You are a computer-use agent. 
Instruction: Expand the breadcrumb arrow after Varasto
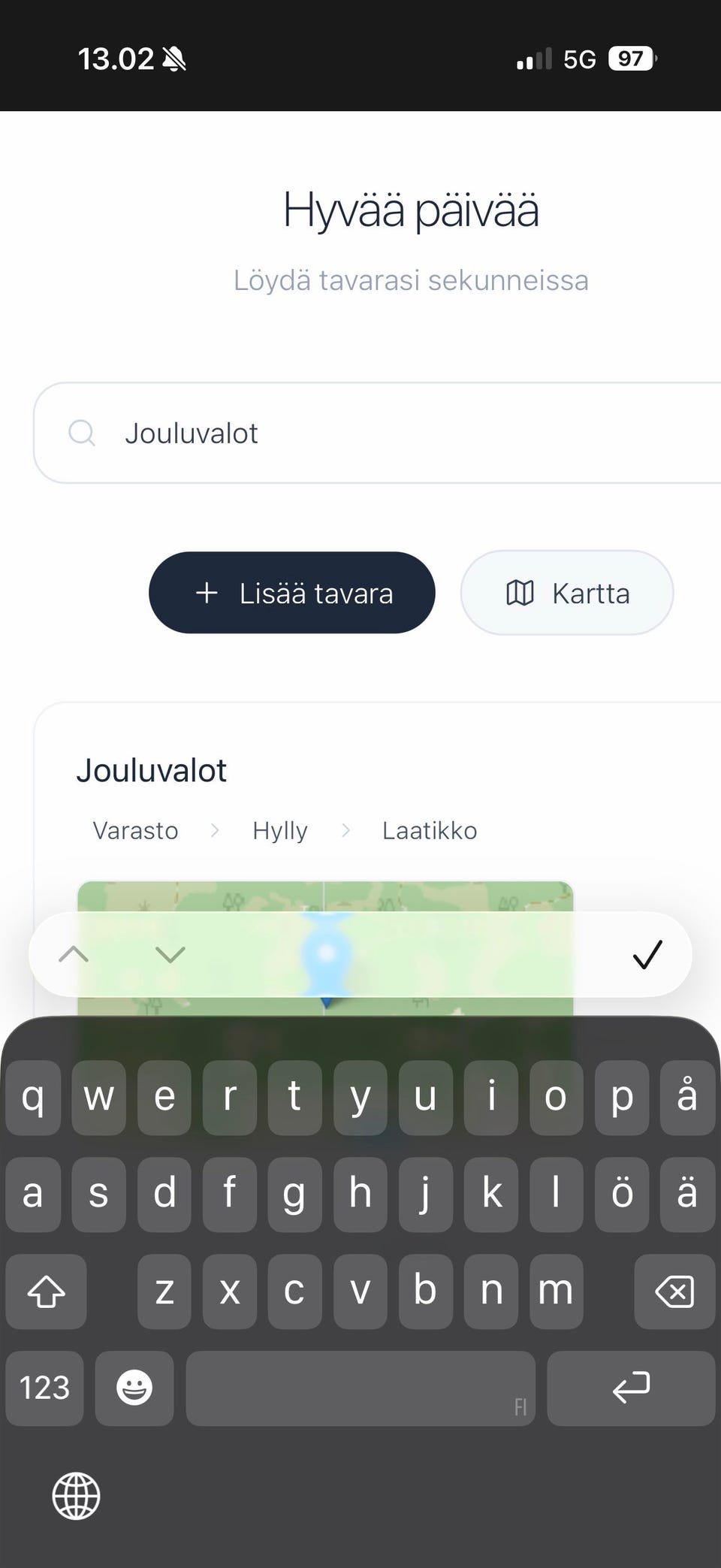point(216,831)
